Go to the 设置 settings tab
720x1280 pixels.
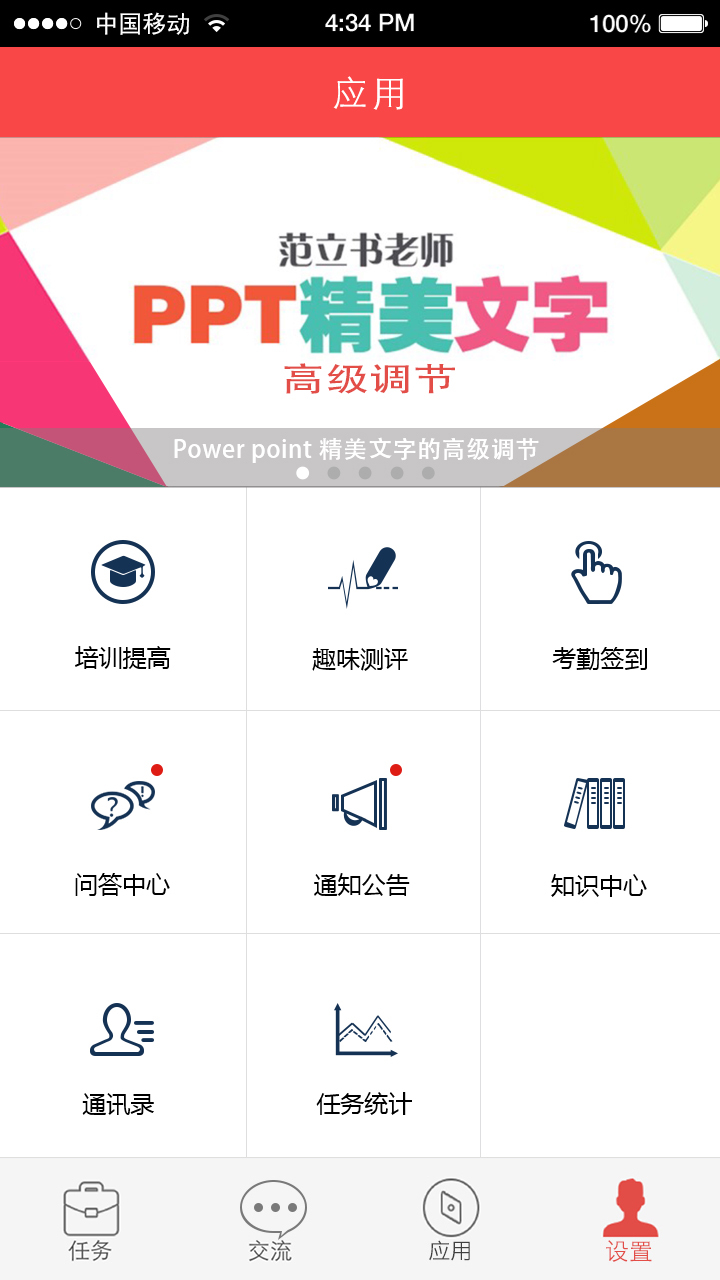[x=629, y=1221]
